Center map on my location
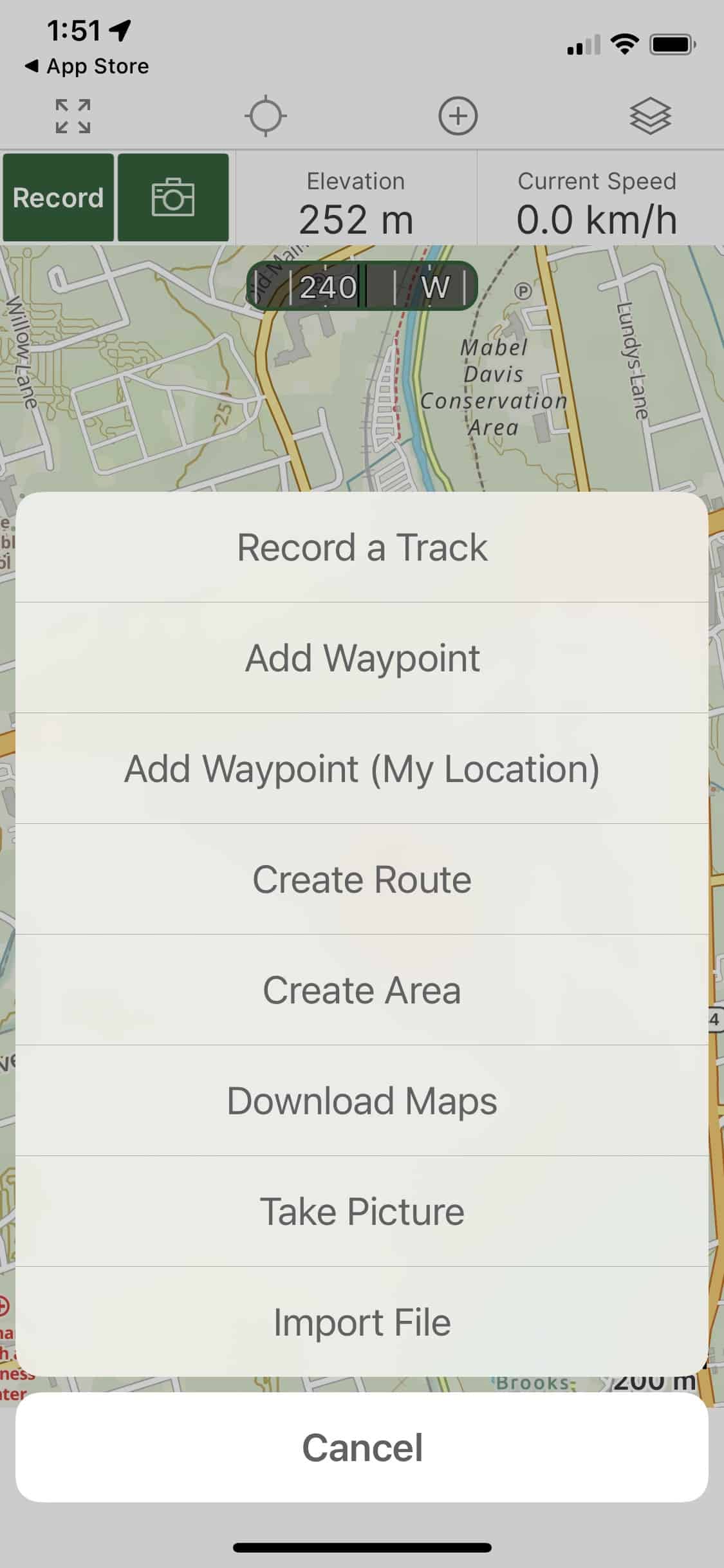Viewport: 724px width, 1568px height. pos(265,117)
